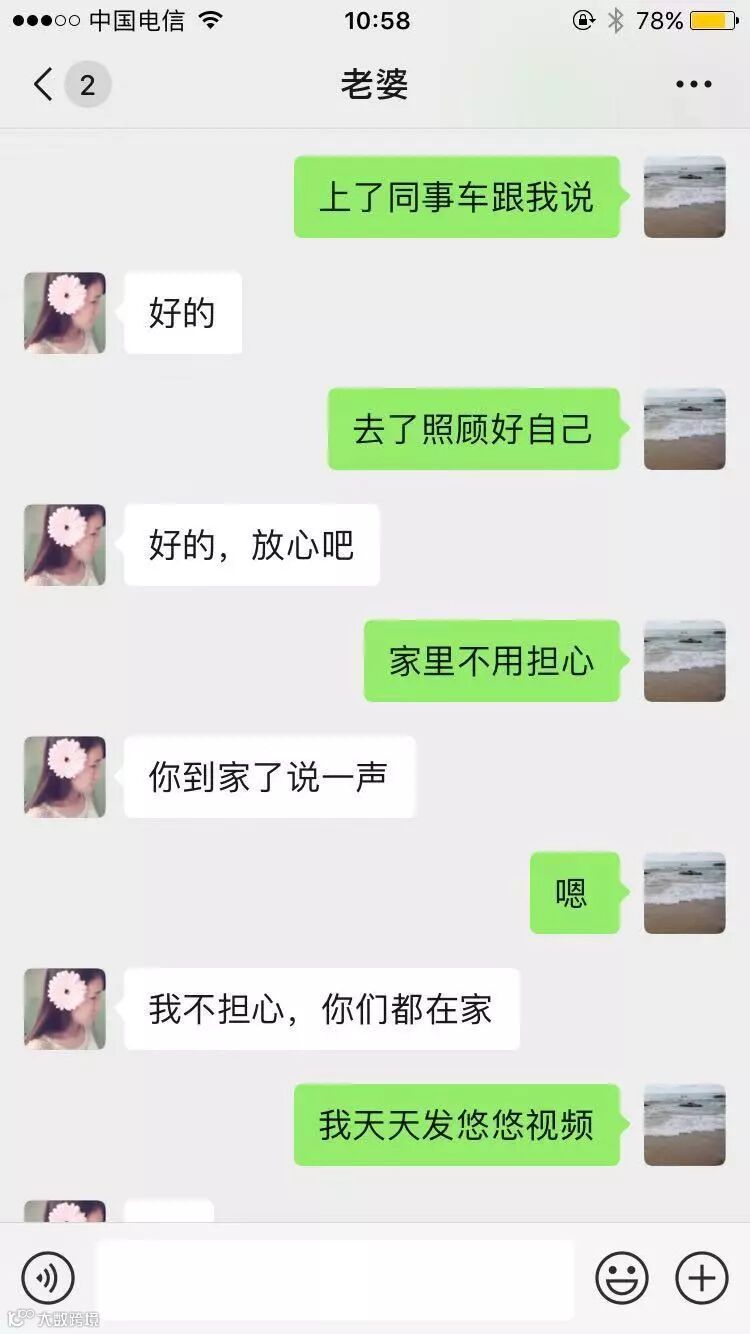Open my avatar beside 我天天发悠悠视频

click(x=685, y=1125)
